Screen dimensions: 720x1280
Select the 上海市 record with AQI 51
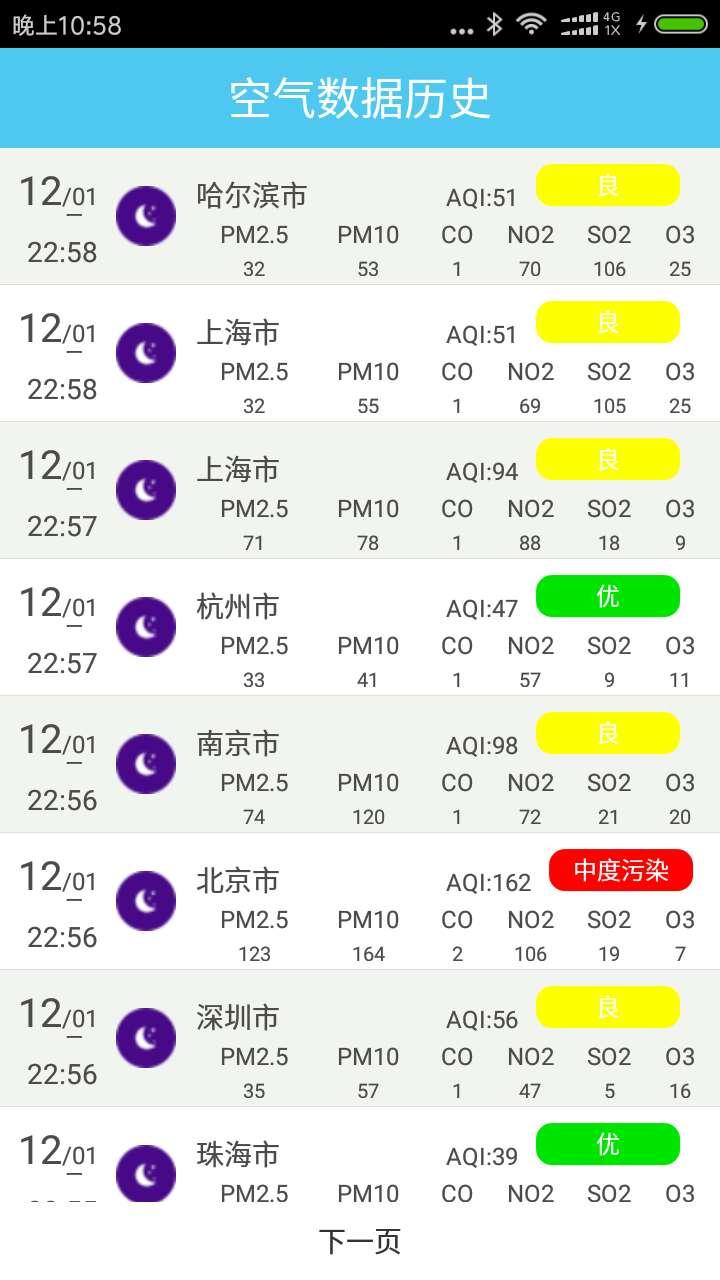click(x=360, y=354)
